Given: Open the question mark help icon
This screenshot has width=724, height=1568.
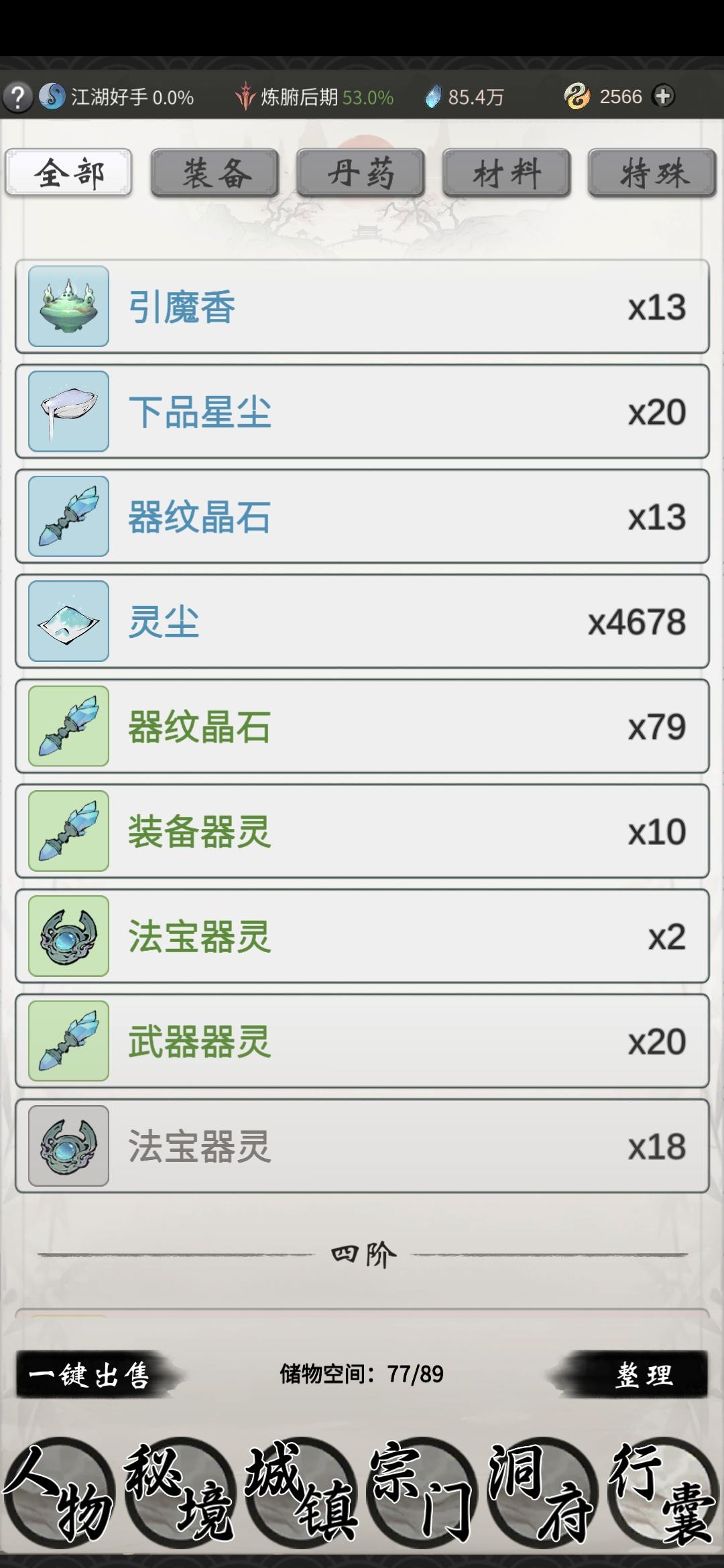Looking at the screenshot, I should click(x=18, y=97).
